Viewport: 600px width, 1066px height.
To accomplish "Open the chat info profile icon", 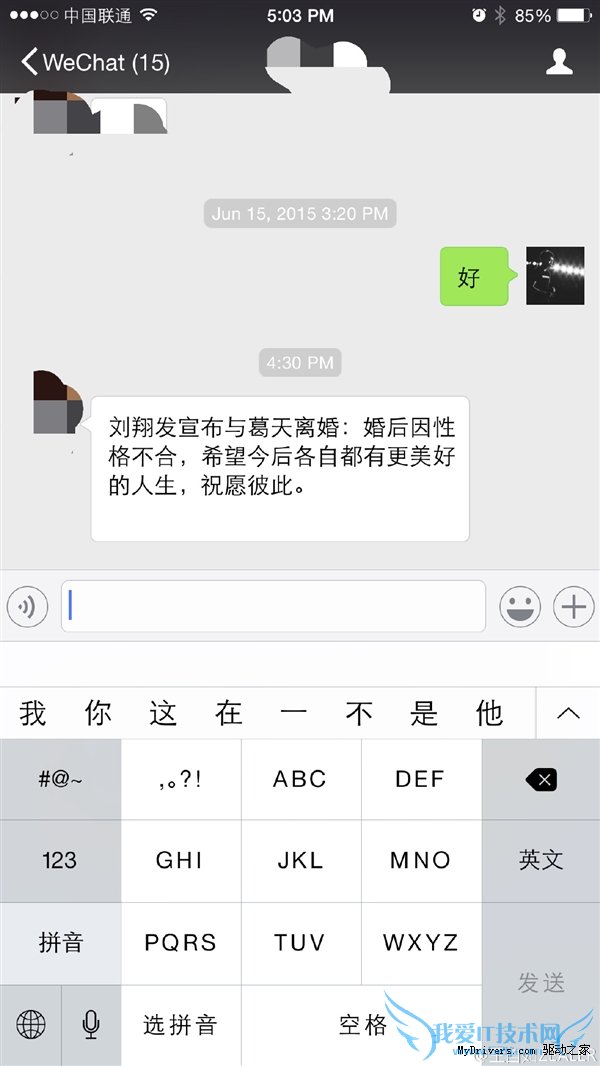I will pyautogui.click(x=559, y=62).
